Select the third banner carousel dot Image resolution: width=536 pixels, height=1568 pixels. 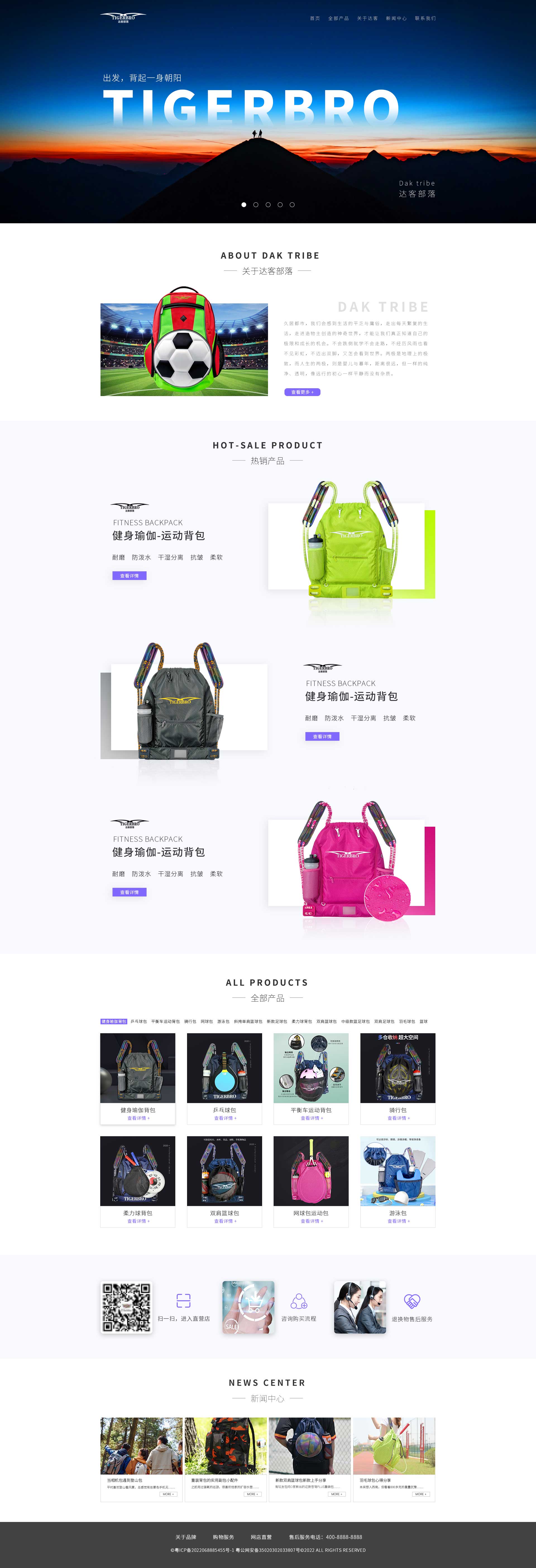click(268, 205)
